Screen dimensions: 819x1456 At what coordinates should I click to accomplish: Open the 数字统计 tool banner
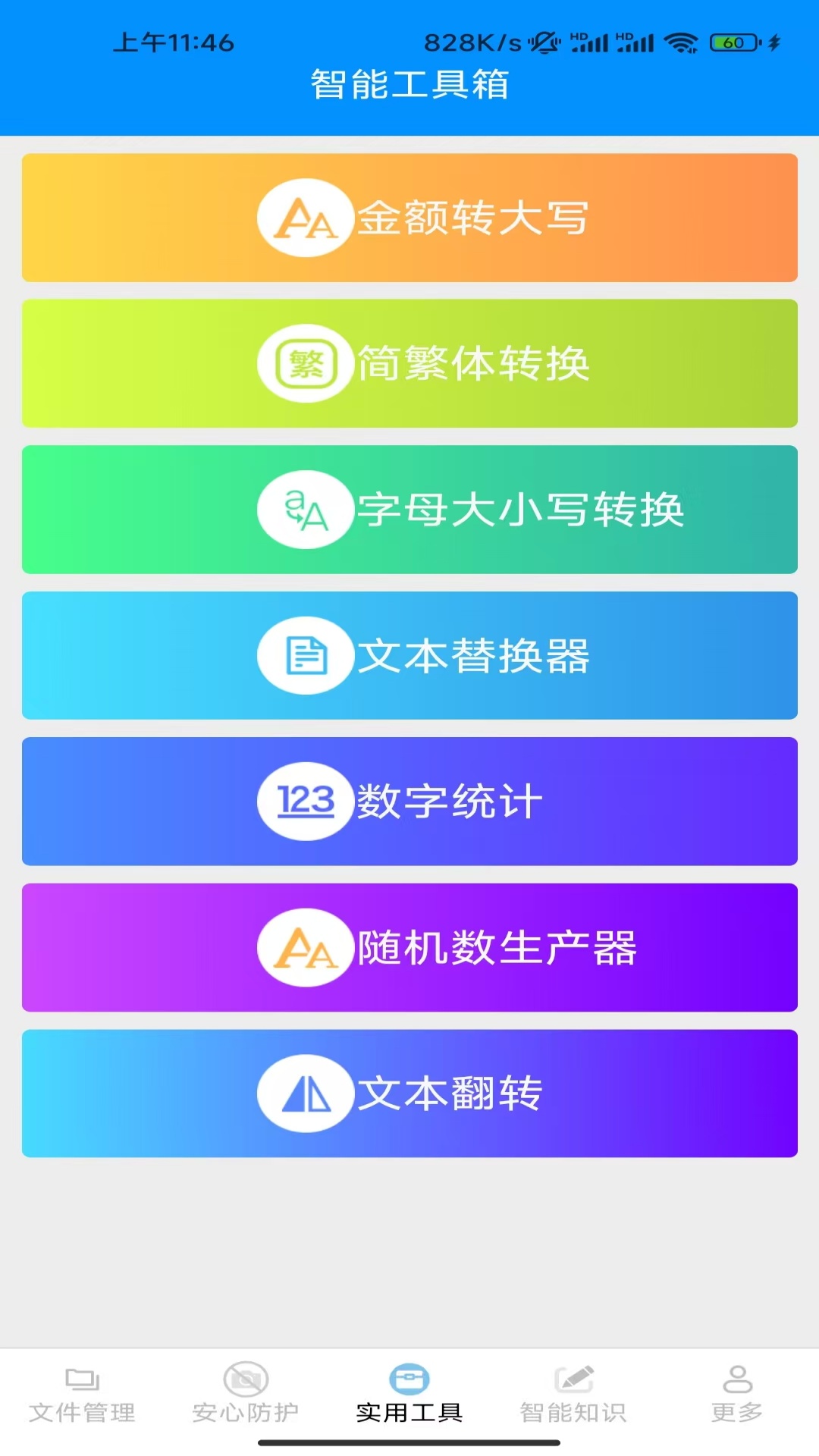coord(409,800)
